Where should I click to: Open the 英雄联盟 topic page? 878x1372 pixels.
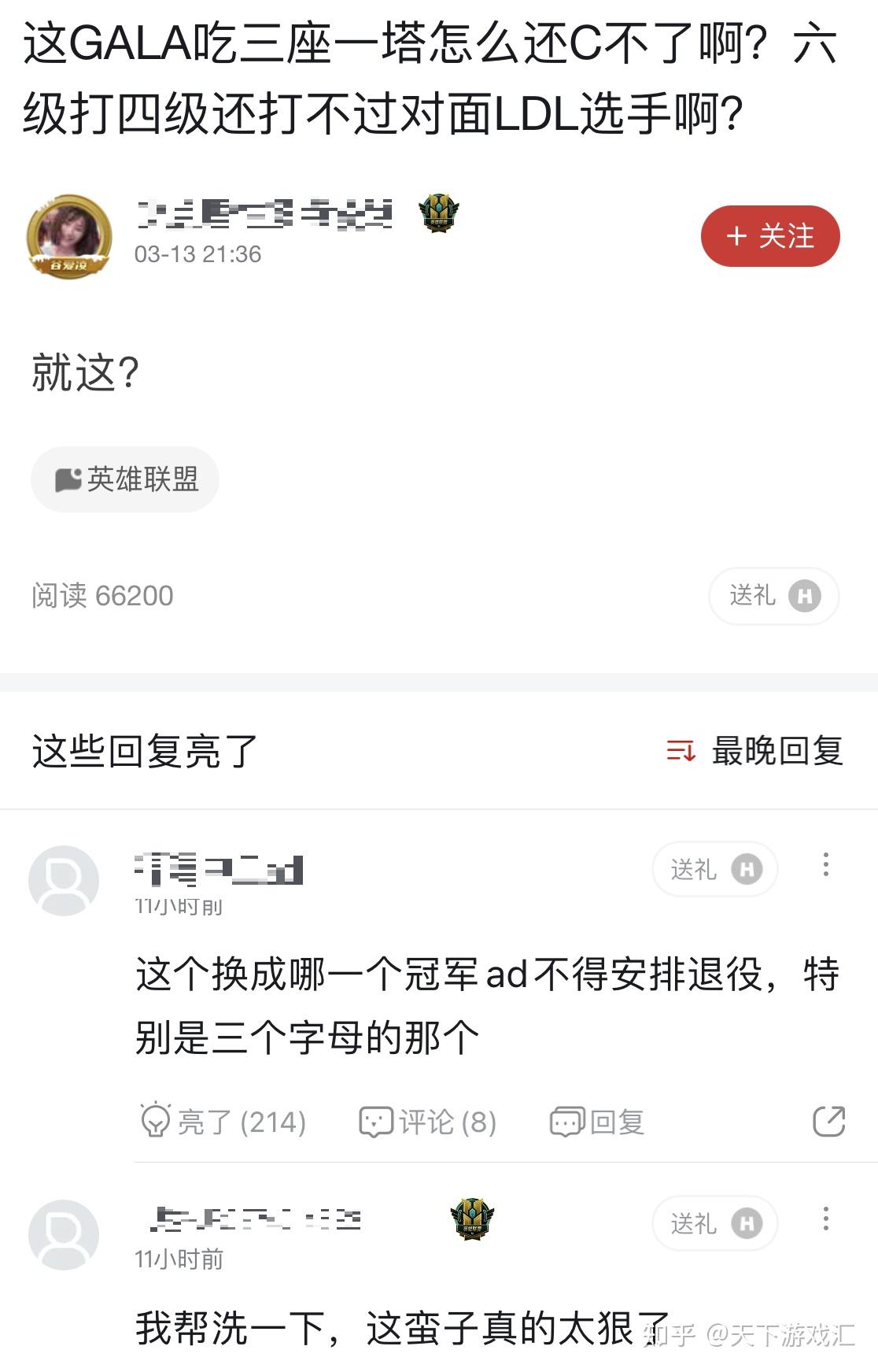pyautogui.click(x=124, y=478)
